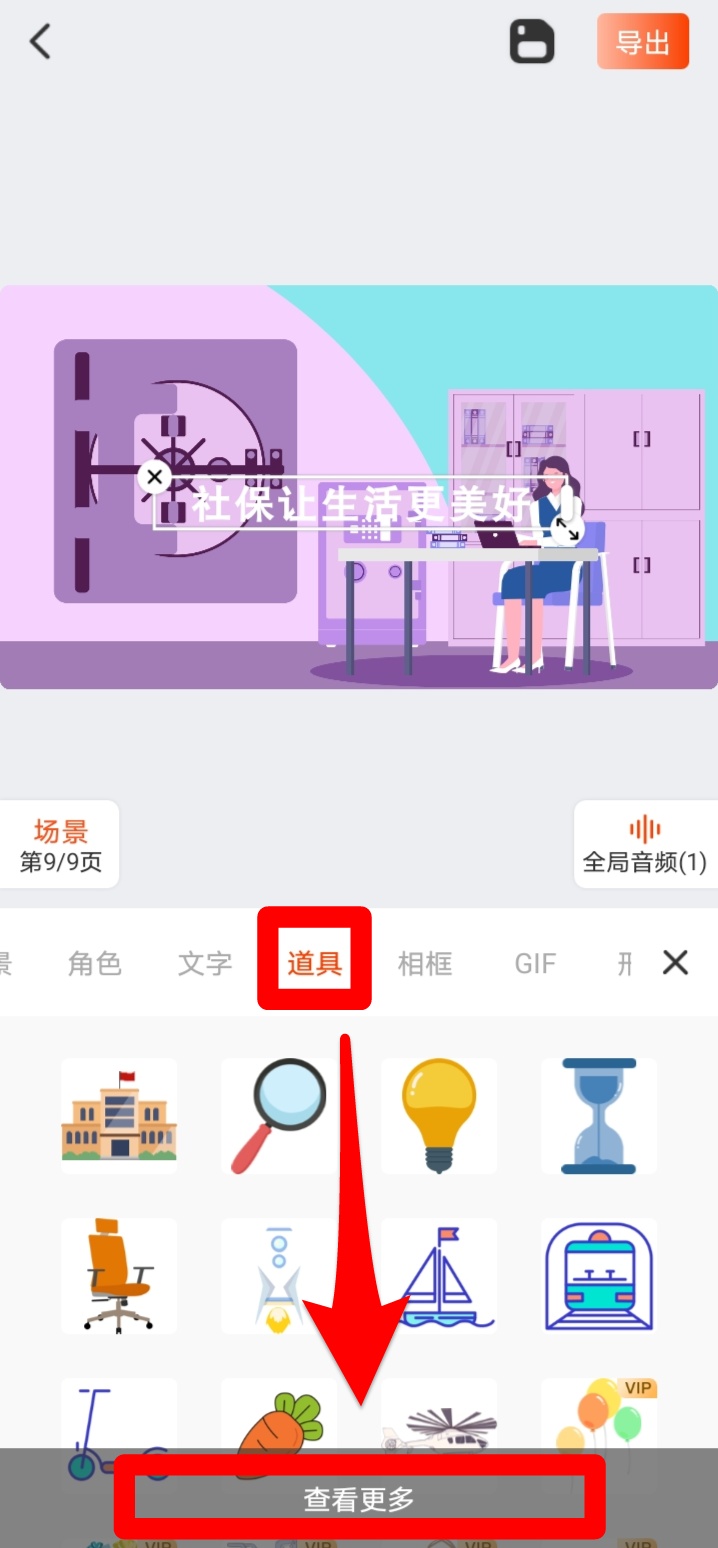Close the materials panel
The image size is (718, 1548).
tap(676, 963)
